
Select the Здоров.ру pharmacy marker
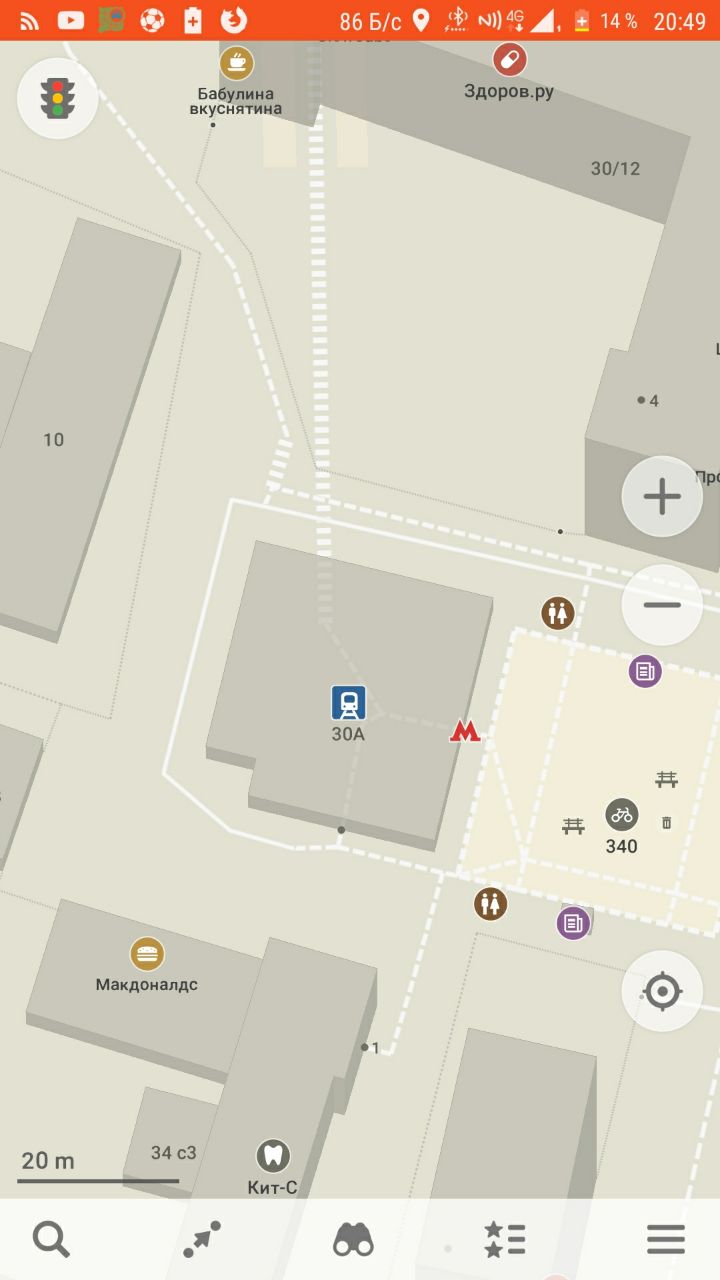(x=509, y=60)
